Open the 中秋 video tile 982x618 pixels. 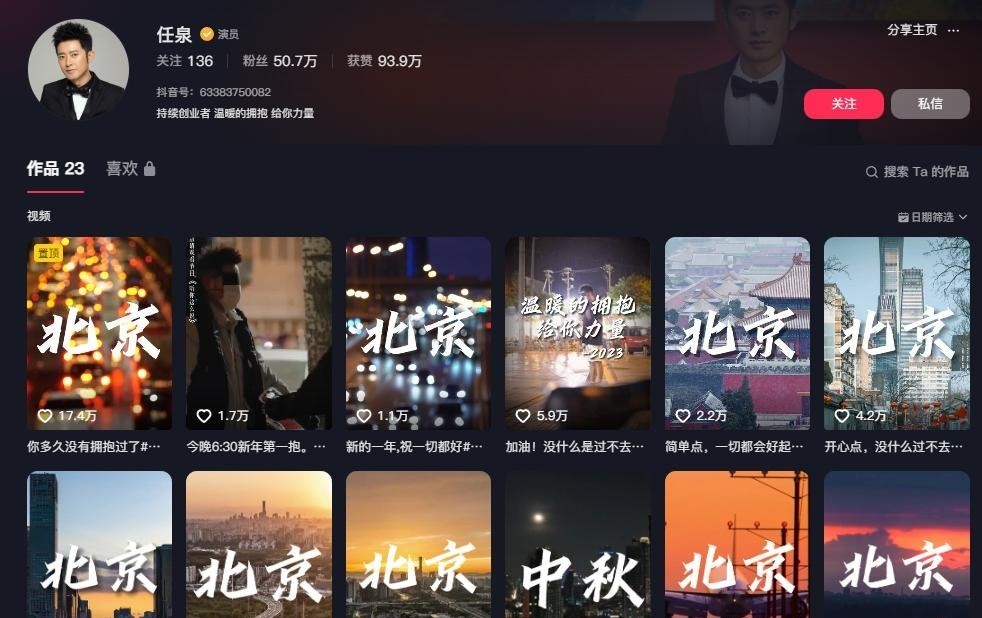tap(578, 545)
